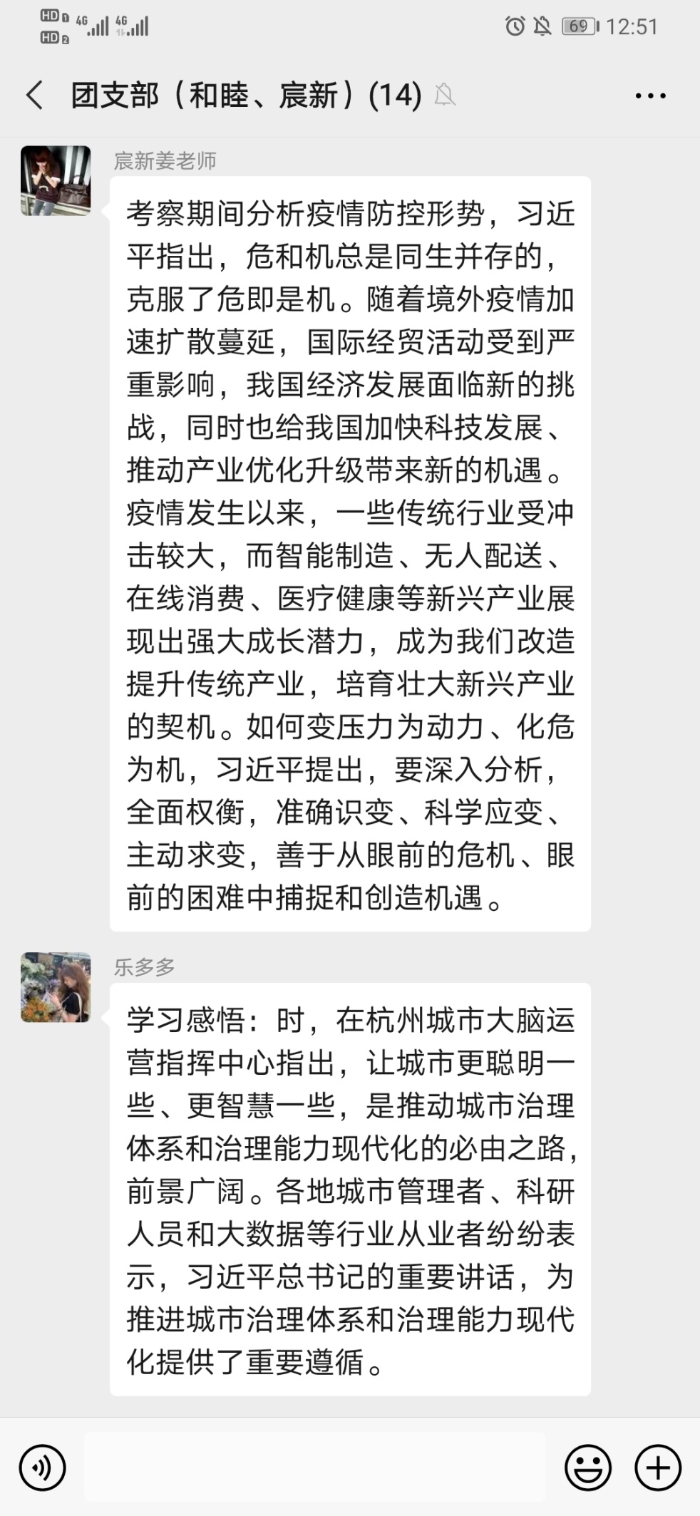This screenshot has height=1516, width=700.
Task: Open the emoji picker
Action: tap(588, 1467)
